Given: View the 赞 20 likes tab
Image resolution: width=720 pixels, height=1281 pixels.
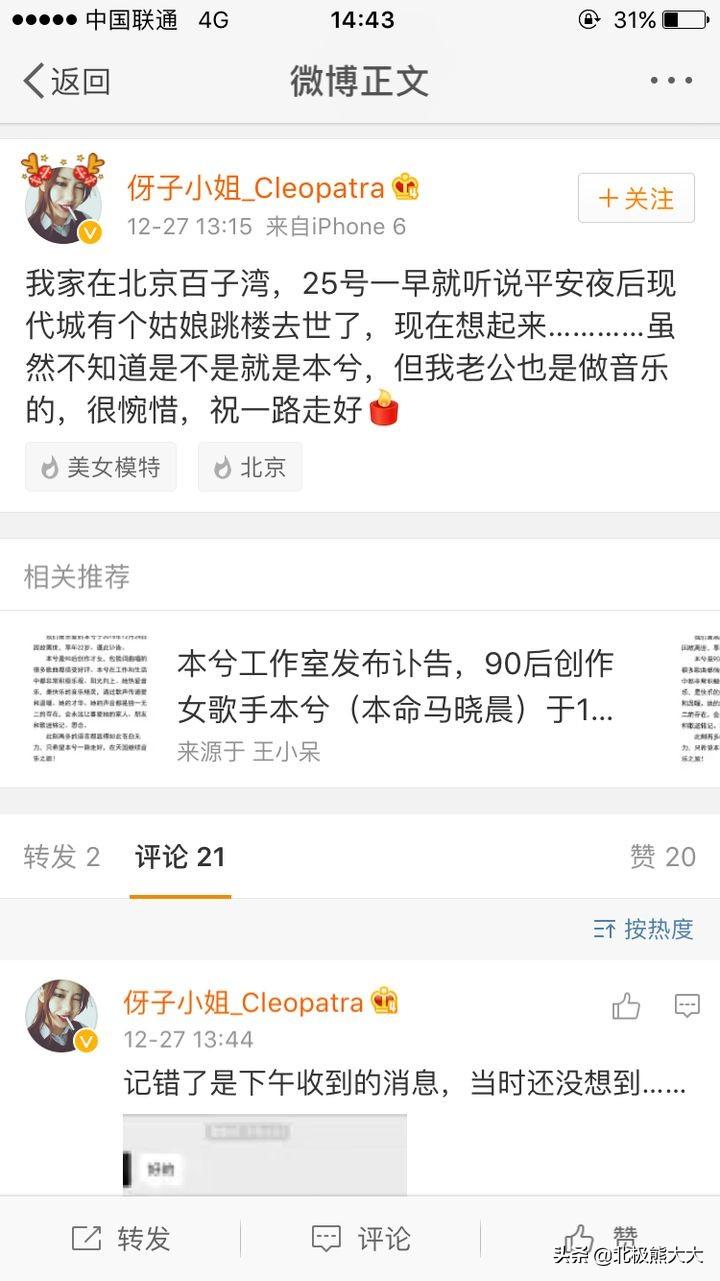Looking at the screenshot, I should tap(662, 857).
